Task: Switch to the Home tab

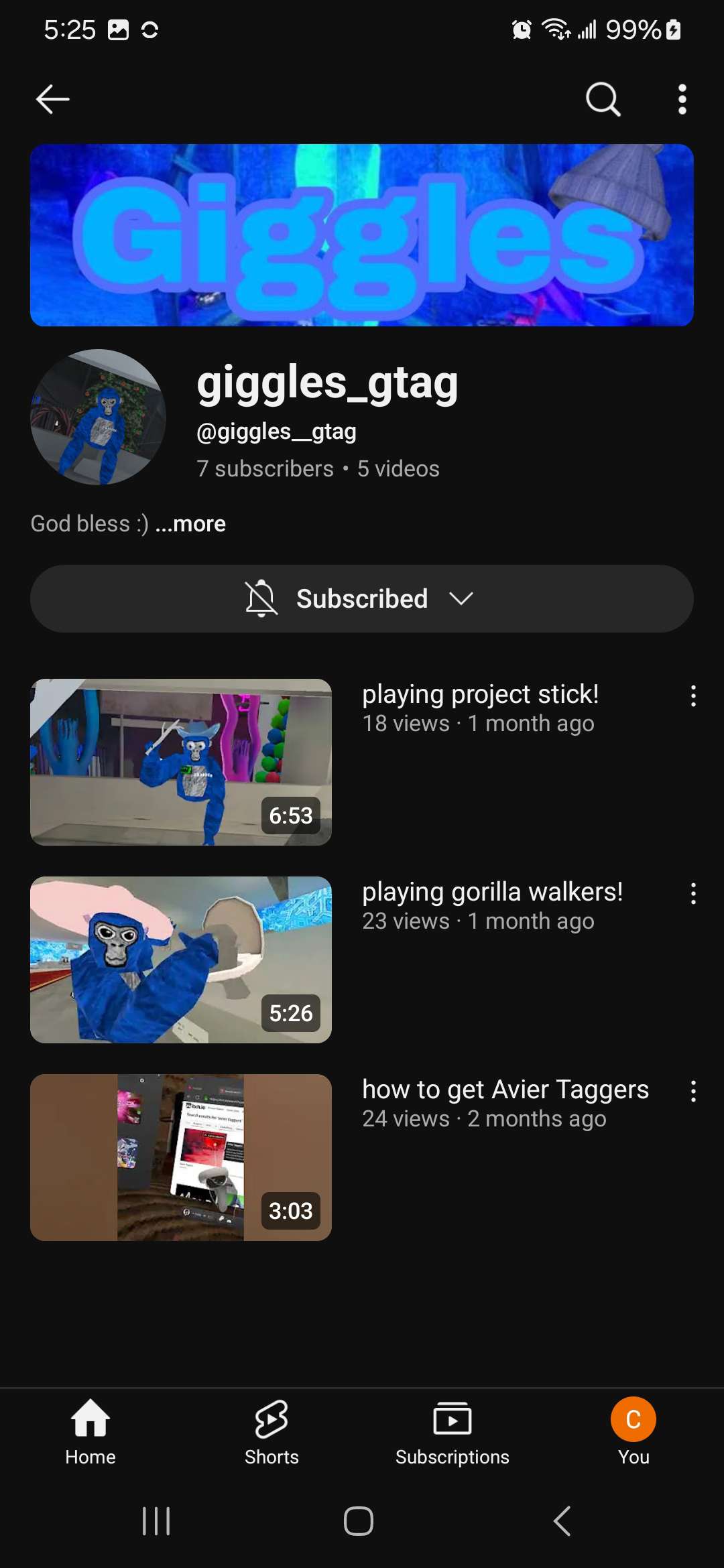Action: [x=90, y=1432]
